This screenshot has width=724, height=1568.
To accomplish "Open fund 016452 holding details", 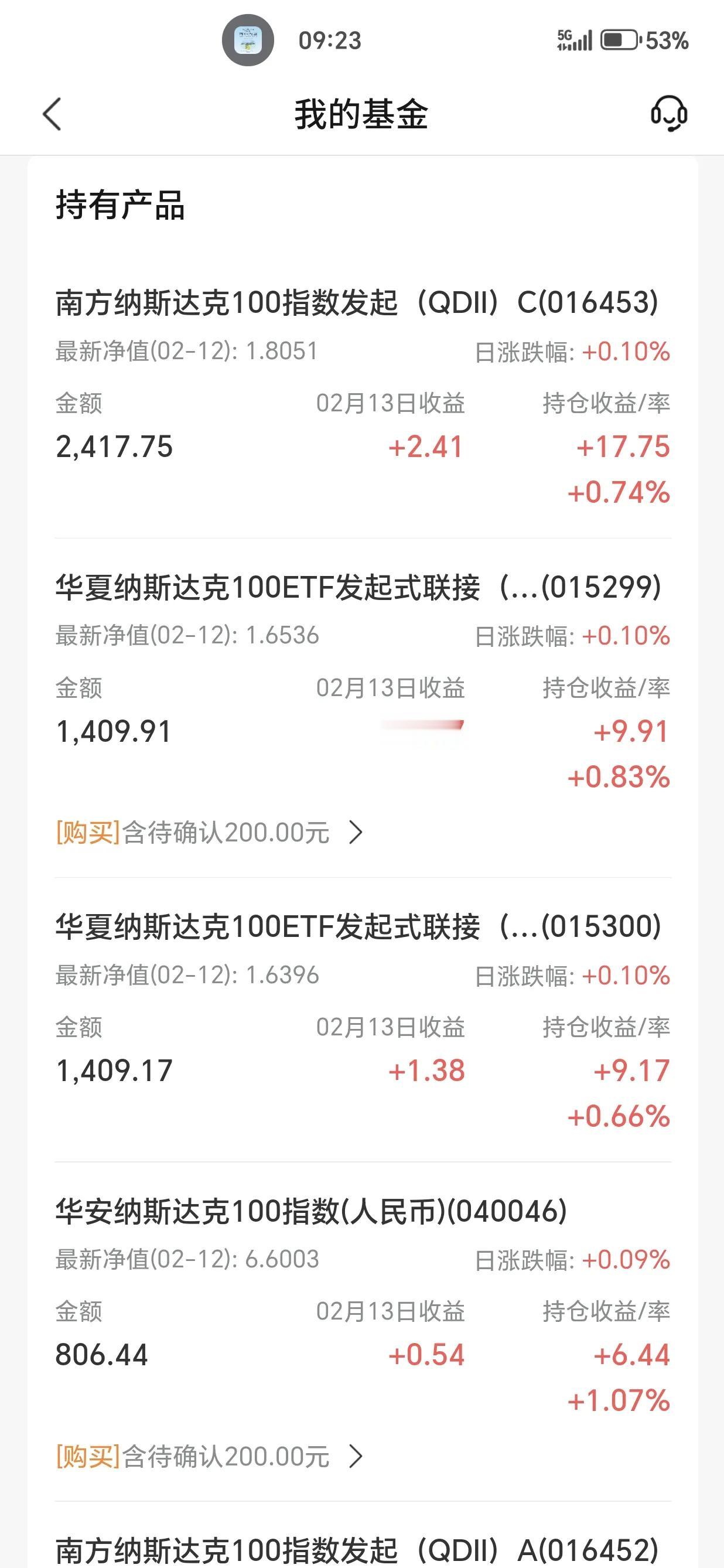I will click(357, 1549).
